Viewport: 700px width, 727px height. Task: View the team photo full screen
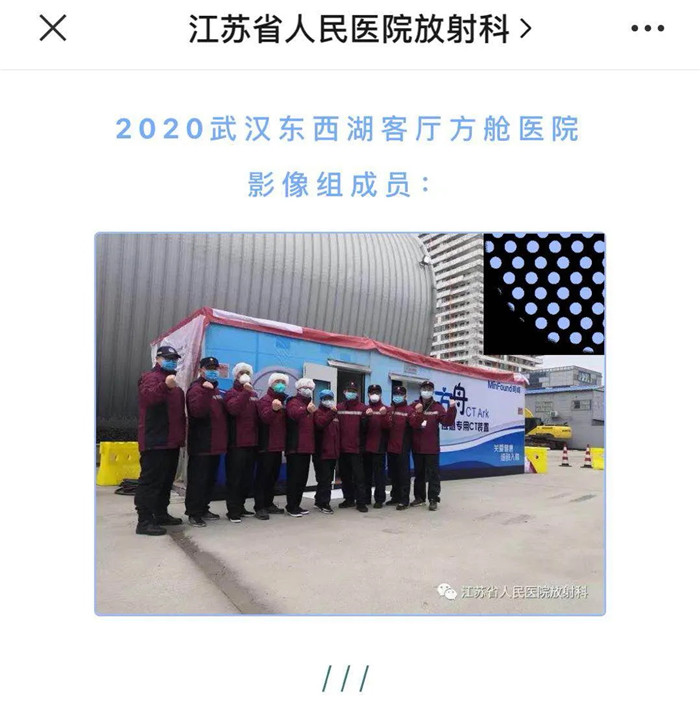[350, 424]
